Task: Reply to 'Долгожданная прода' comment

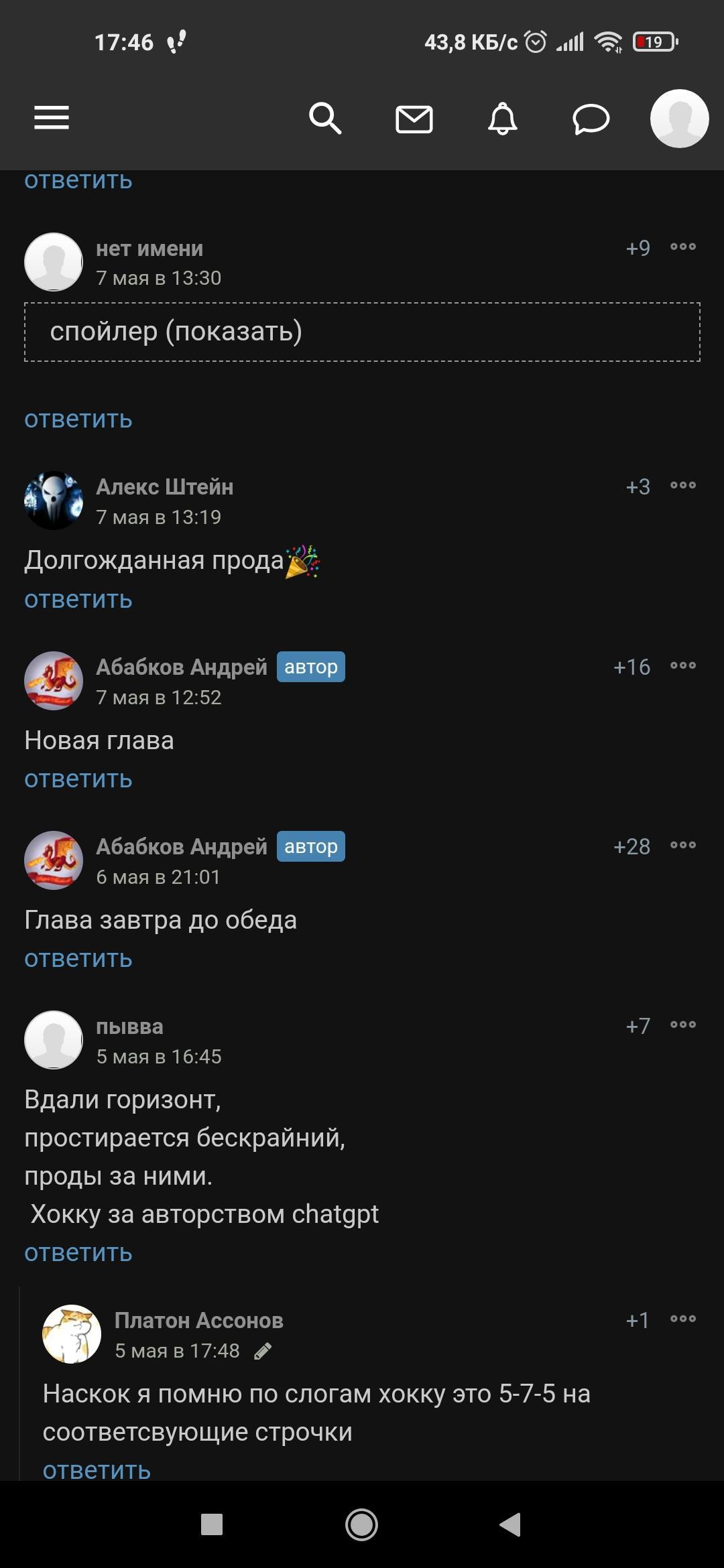Action: (x=78, y=600)
